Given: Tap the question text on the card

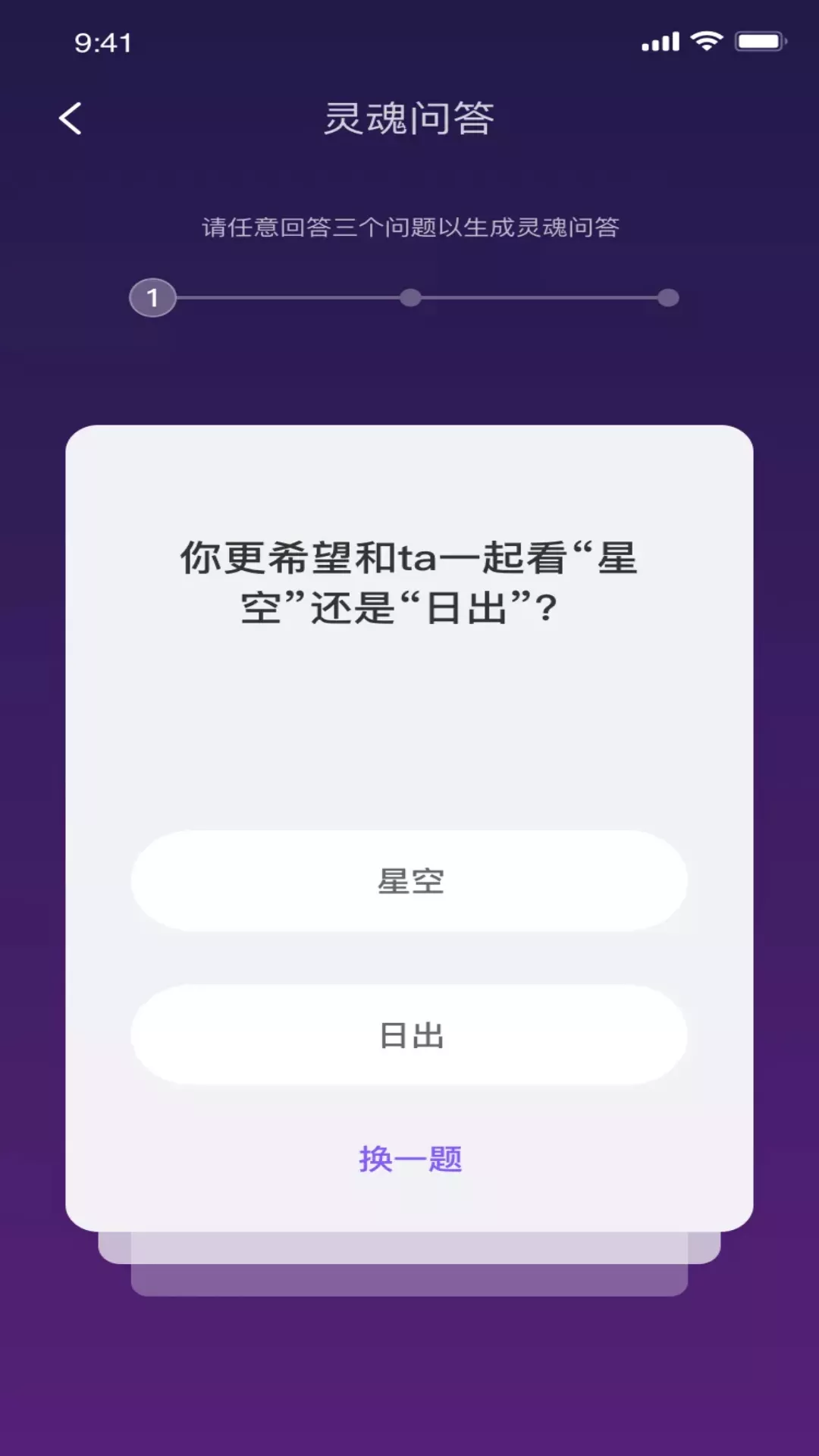Looking at the screenshot, I should point(409,580).
